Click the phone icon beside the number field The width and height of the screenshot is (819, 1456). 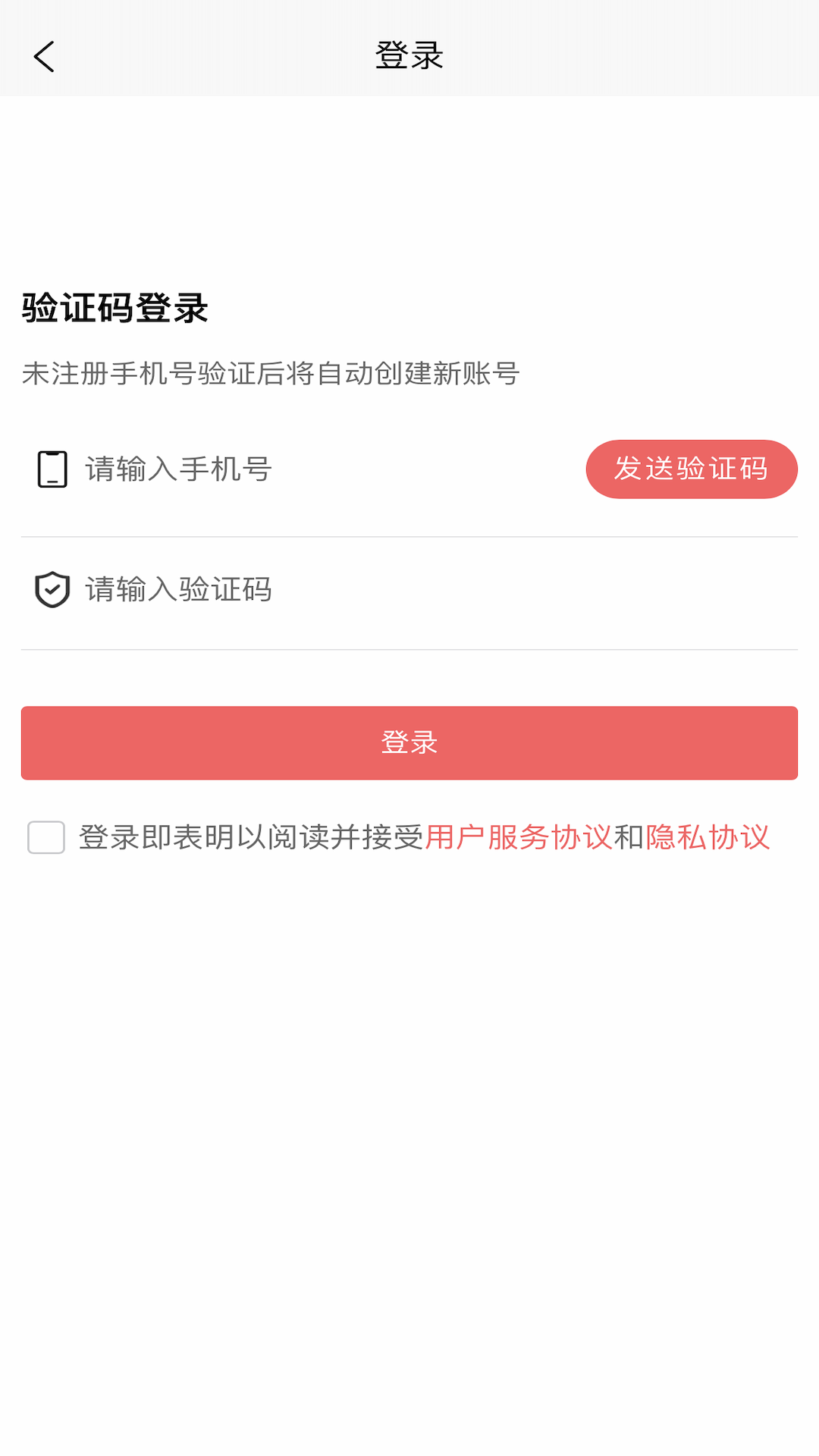click(50, 469)
